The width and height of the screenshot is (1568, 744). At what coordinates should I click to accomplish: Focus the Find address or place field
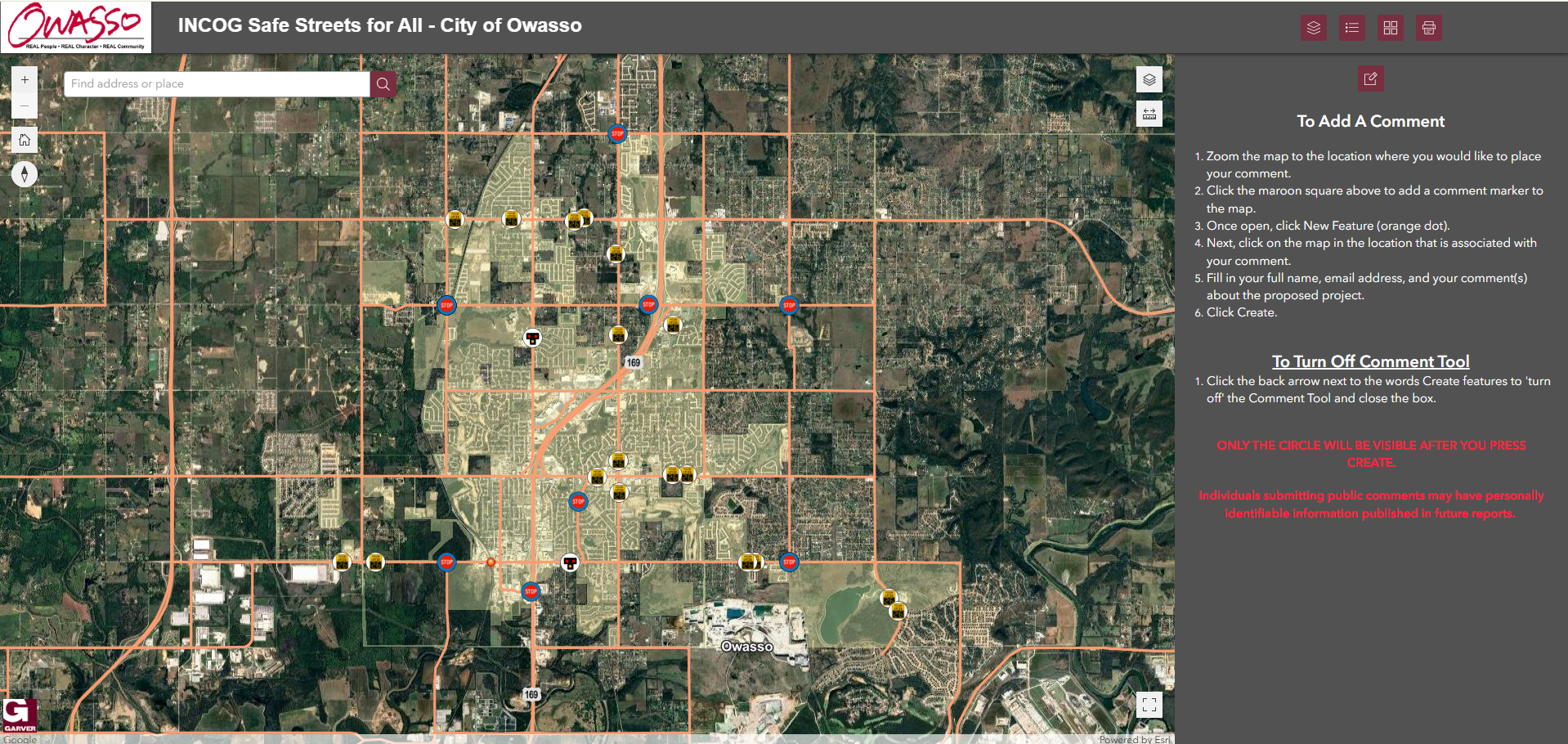click(217, 84)
